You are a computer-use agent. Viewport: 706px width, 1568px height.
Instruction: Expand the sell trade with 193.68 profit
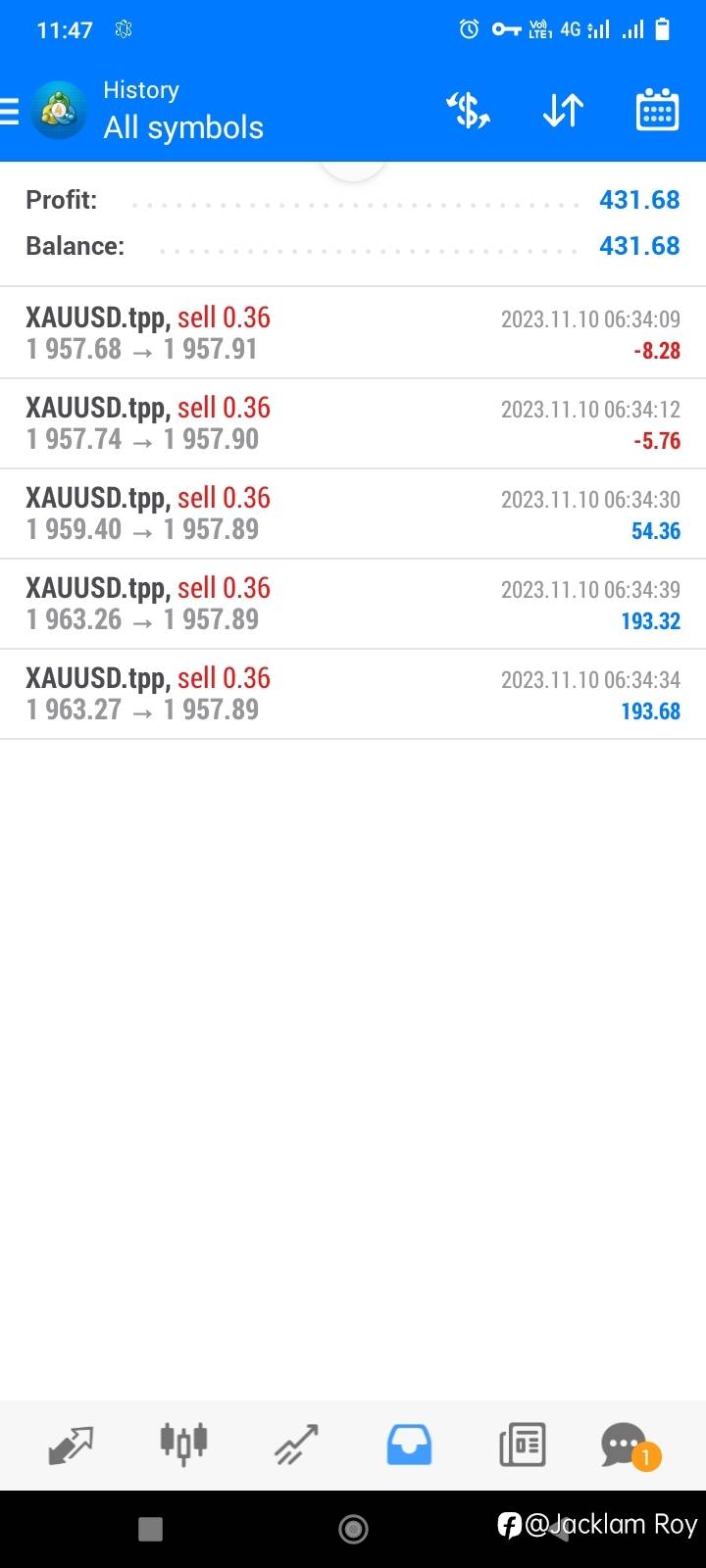pos(353,694)
